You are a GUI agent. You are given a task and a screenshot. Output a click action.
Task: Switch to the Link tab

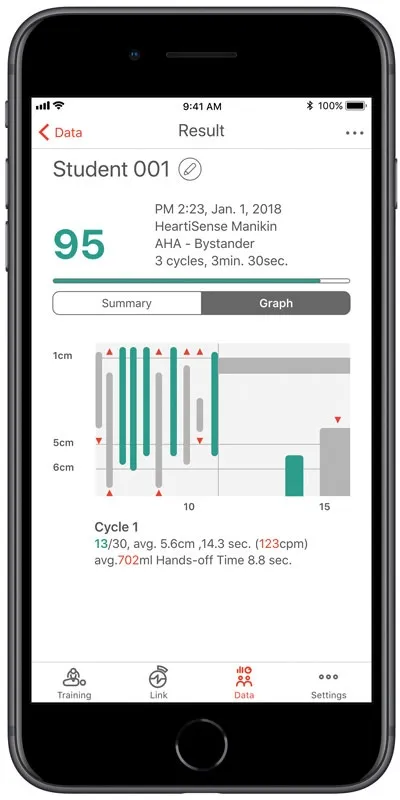click(159, 683)
